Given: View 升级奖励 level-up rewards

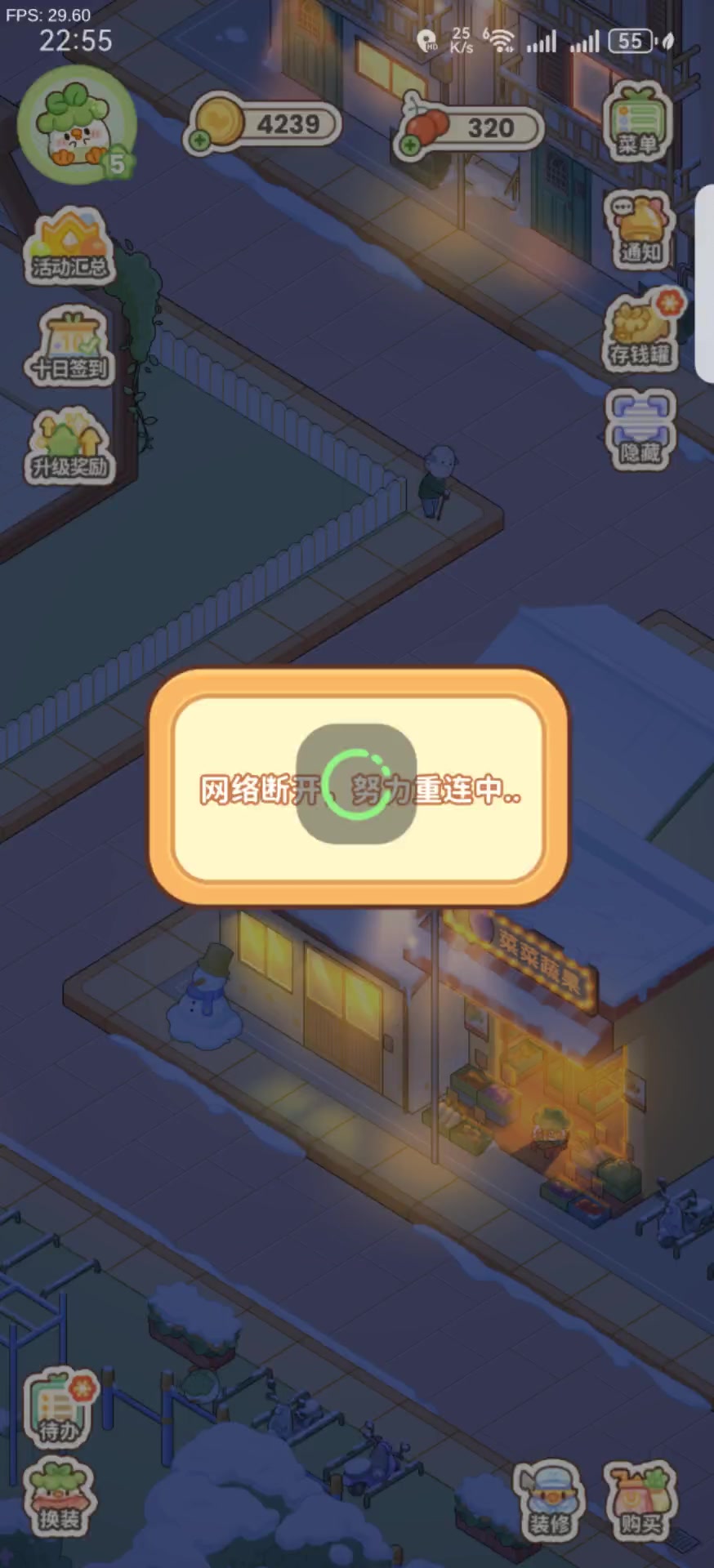Looking at the screenshot, I should click(x=69, y=448).
